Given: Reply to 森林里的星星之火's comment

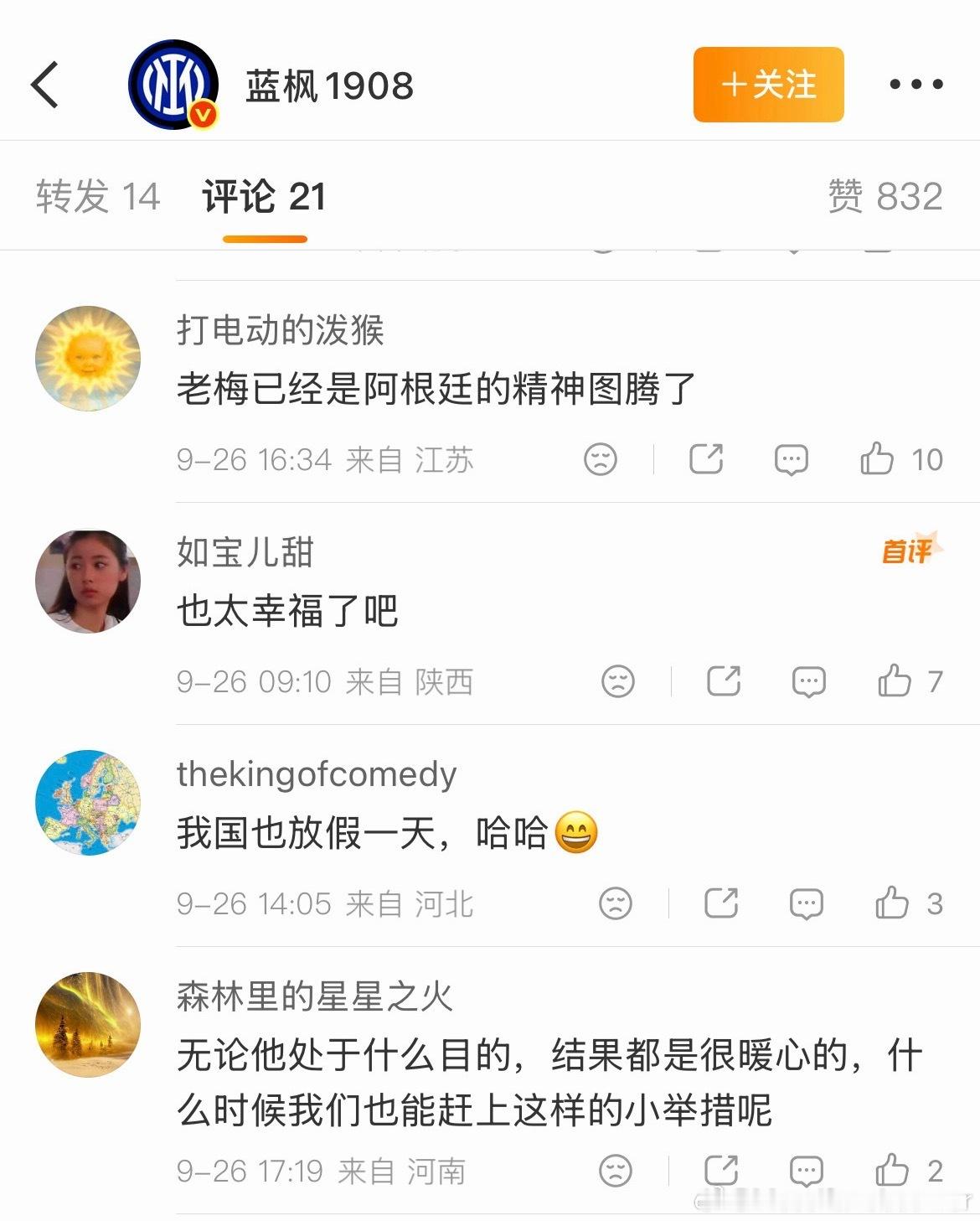Looking at the screenshot, I should tap(806, 1171).
